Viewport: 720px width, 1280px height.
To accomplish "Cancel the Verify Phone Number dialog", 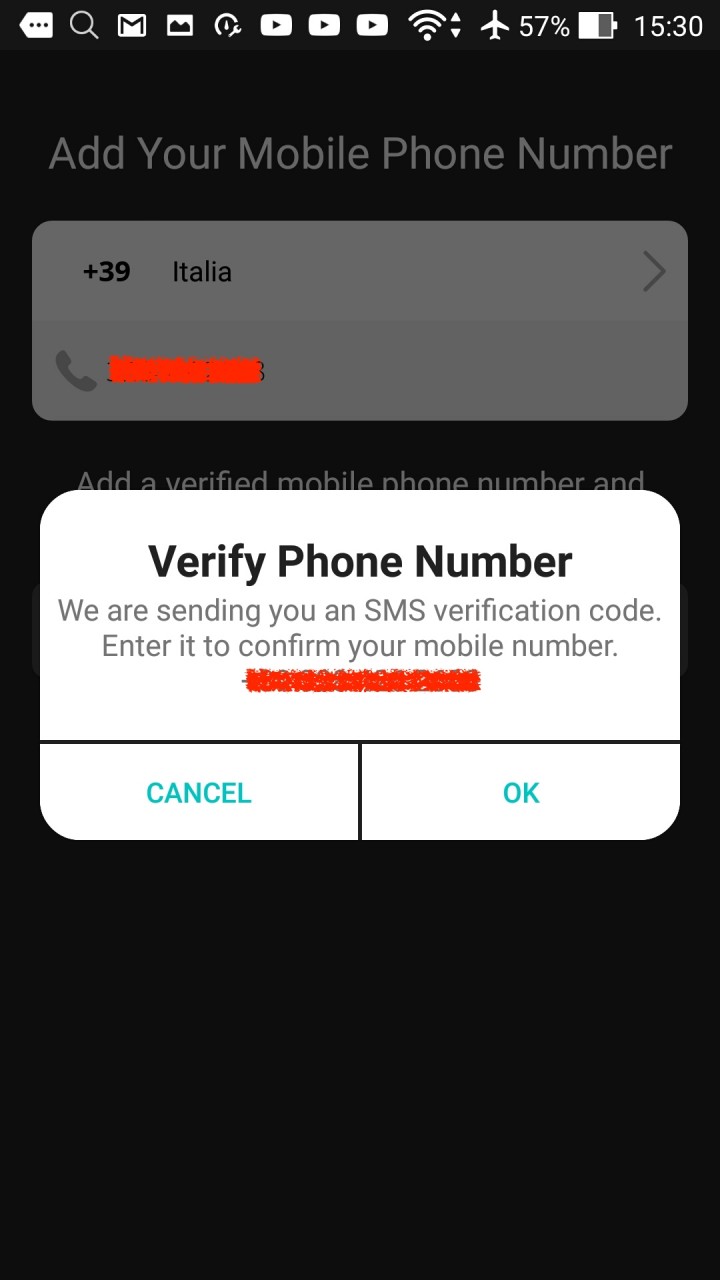I will coord(199,792).
